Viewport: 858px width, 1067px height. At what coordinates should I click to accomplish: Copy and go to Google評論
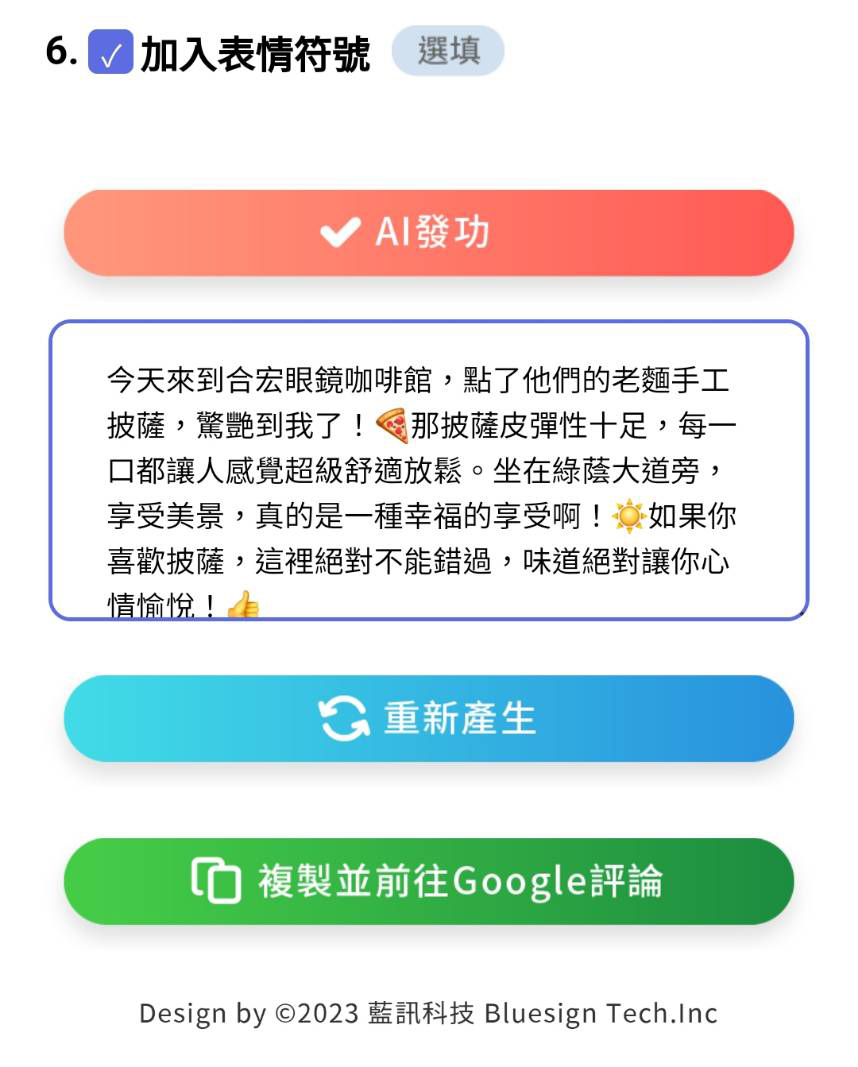[428, 881]
